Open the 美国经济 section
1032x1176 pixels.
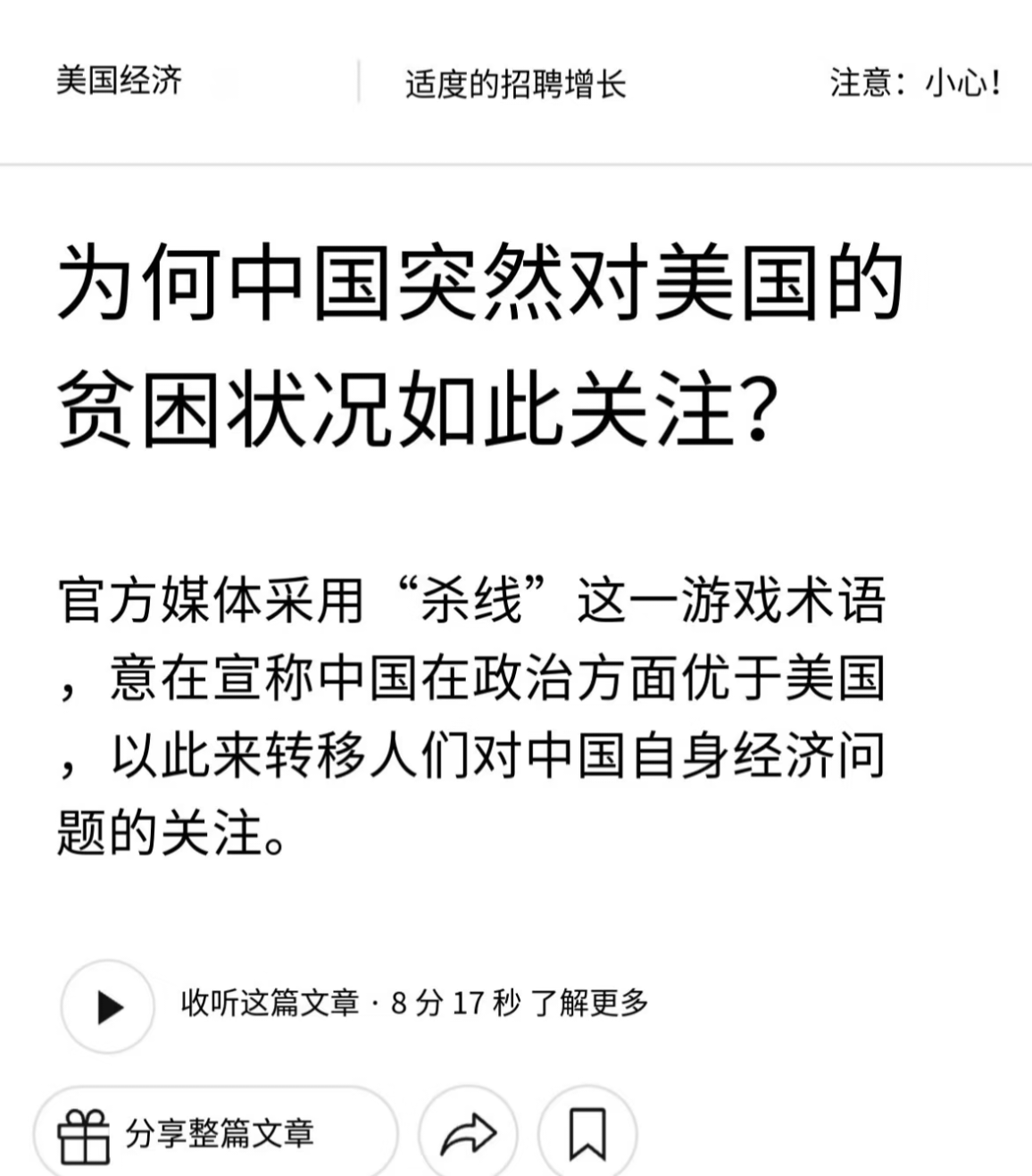click(119, 81)
